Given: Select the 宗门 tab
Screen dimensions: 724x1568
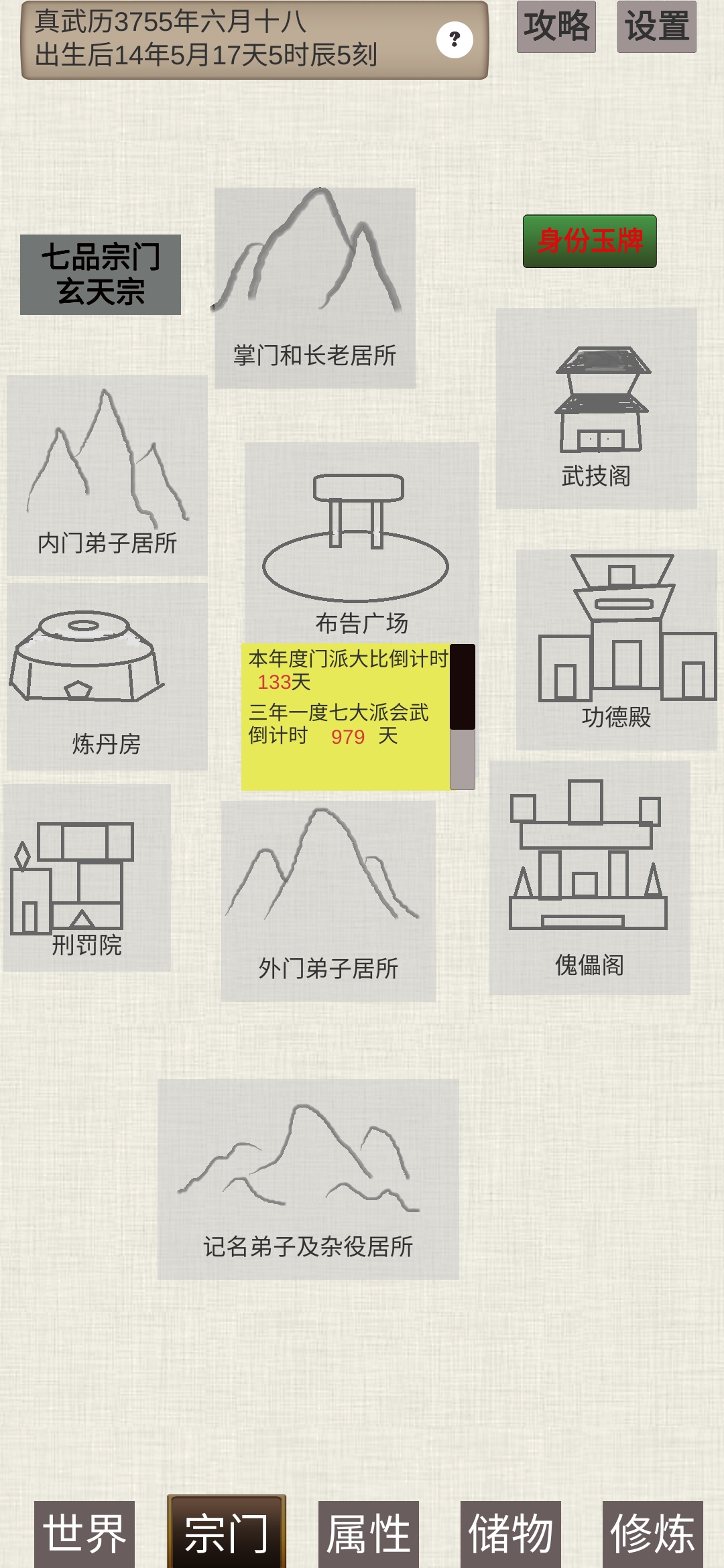Looking at the screenshot, I should click(x=227, y=1533).
